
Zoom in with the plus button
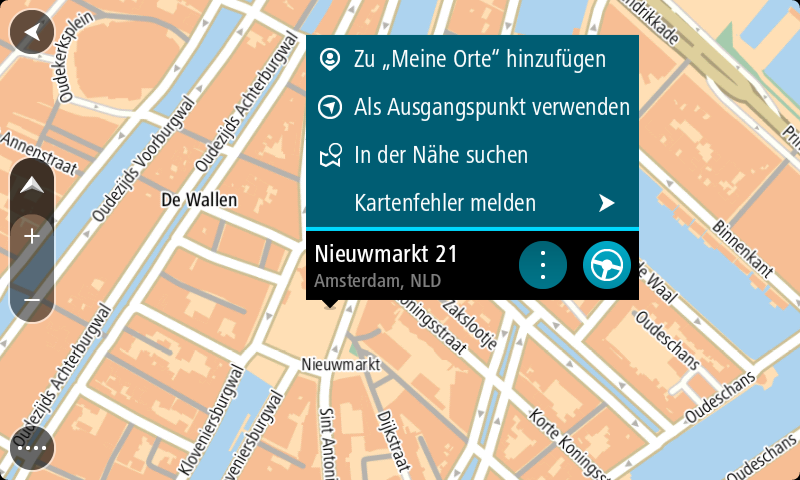coord(32,237)
